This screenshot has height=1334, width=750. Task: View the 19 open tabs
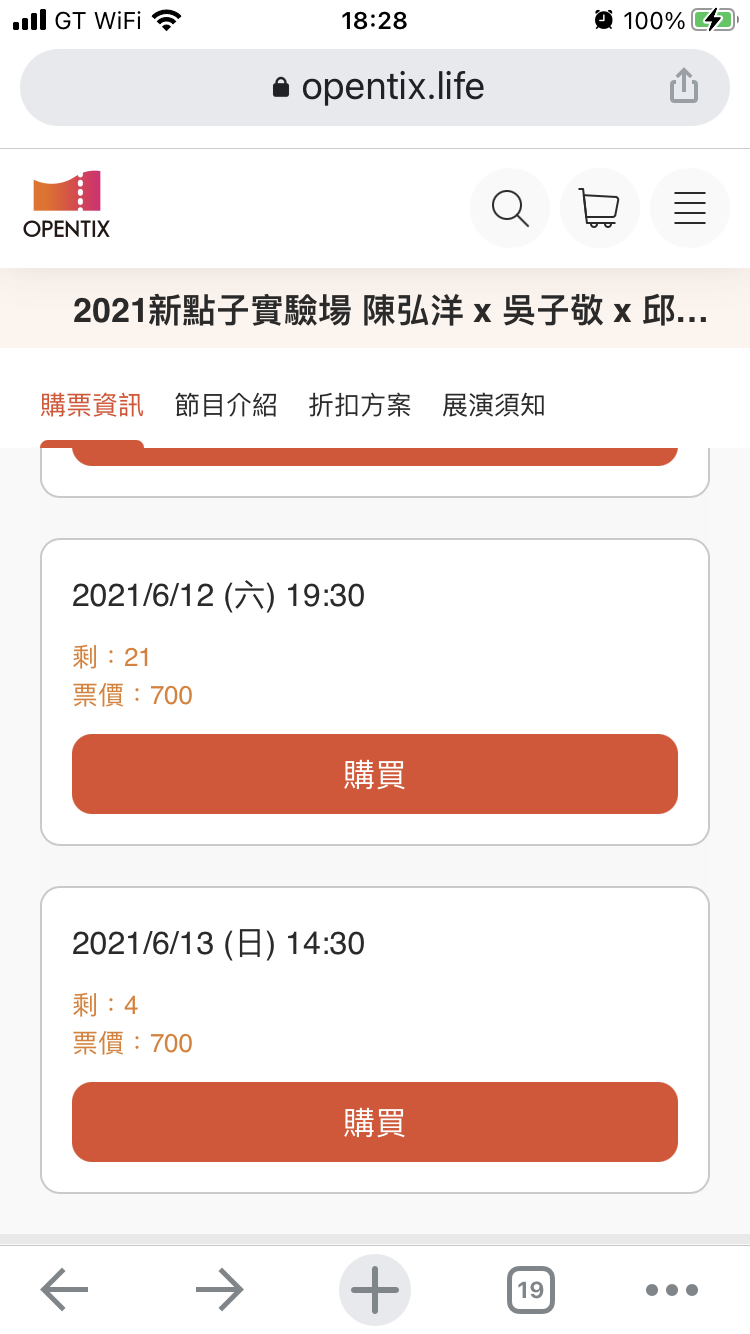tap(530, 1289)
